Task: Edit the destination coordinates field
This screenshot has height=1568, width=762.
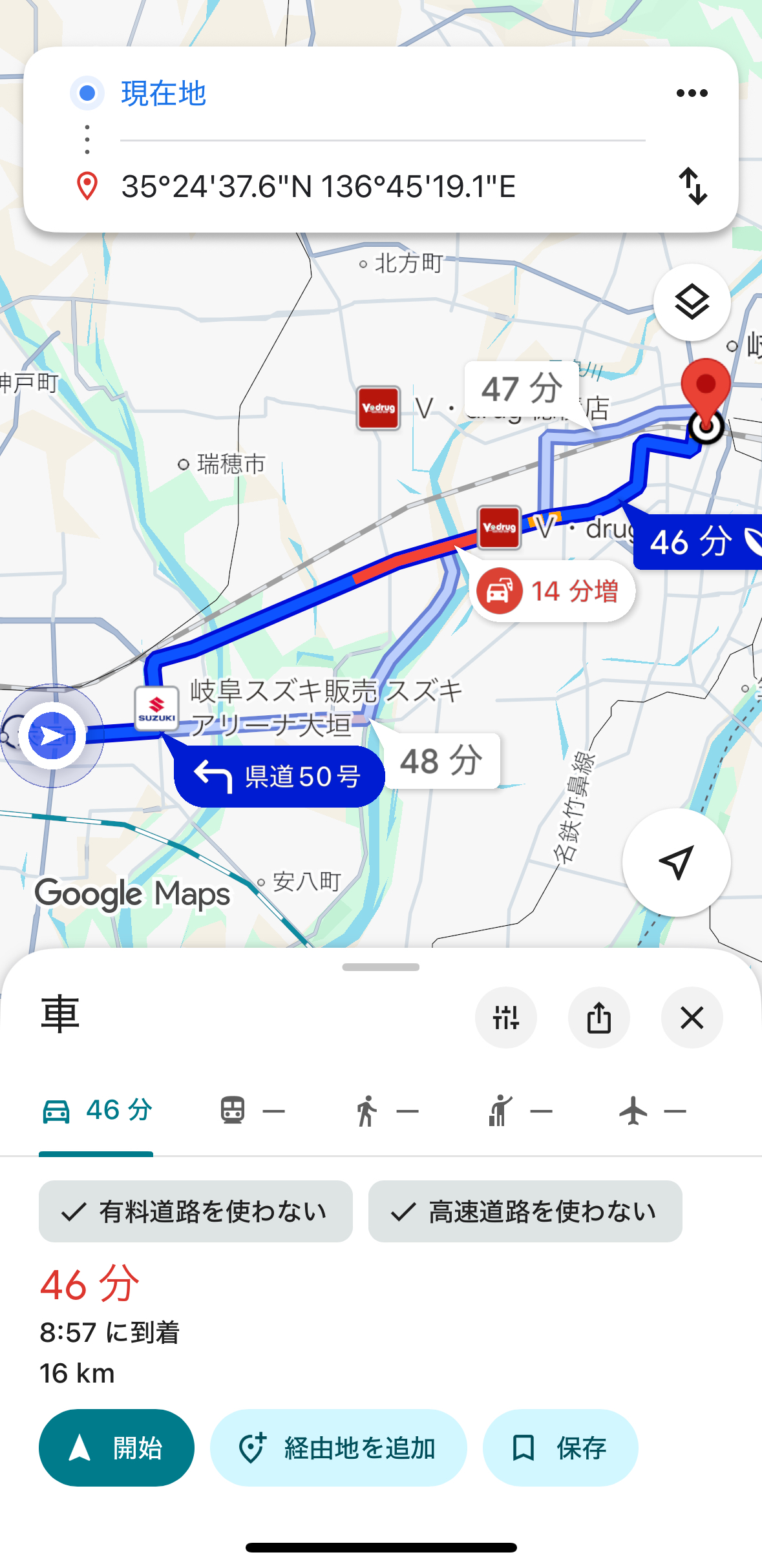Action: click(381, 187)
